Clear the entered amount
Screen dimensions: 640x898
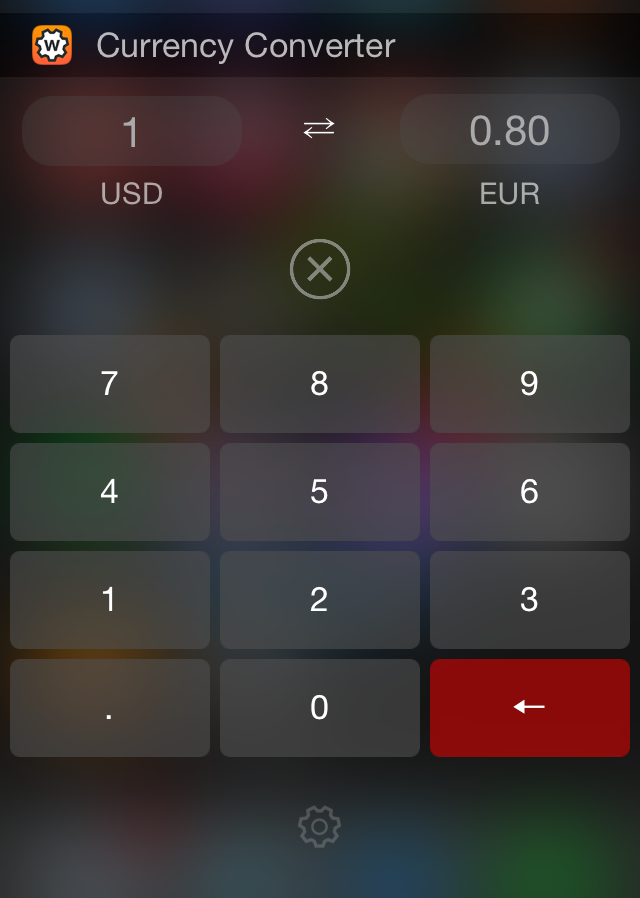[320, 269]
